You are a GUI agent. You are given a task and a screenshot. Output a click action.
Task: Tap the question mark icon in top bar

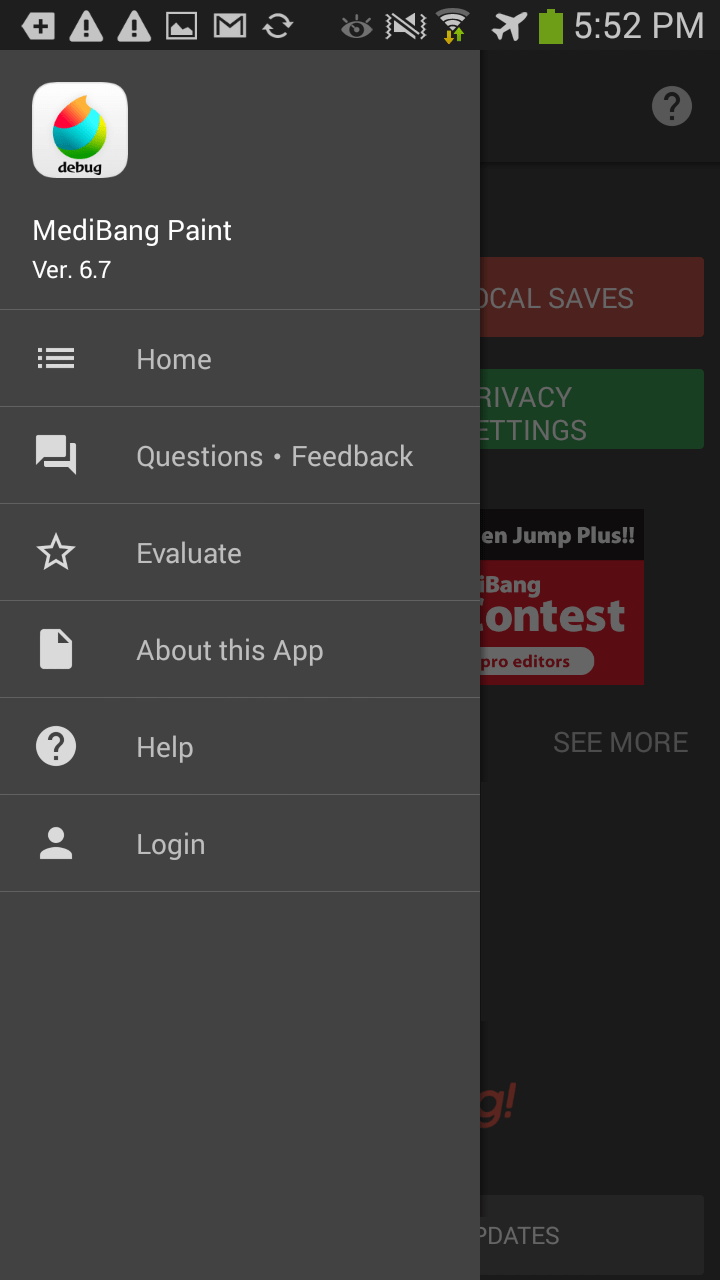pos(672,106)
